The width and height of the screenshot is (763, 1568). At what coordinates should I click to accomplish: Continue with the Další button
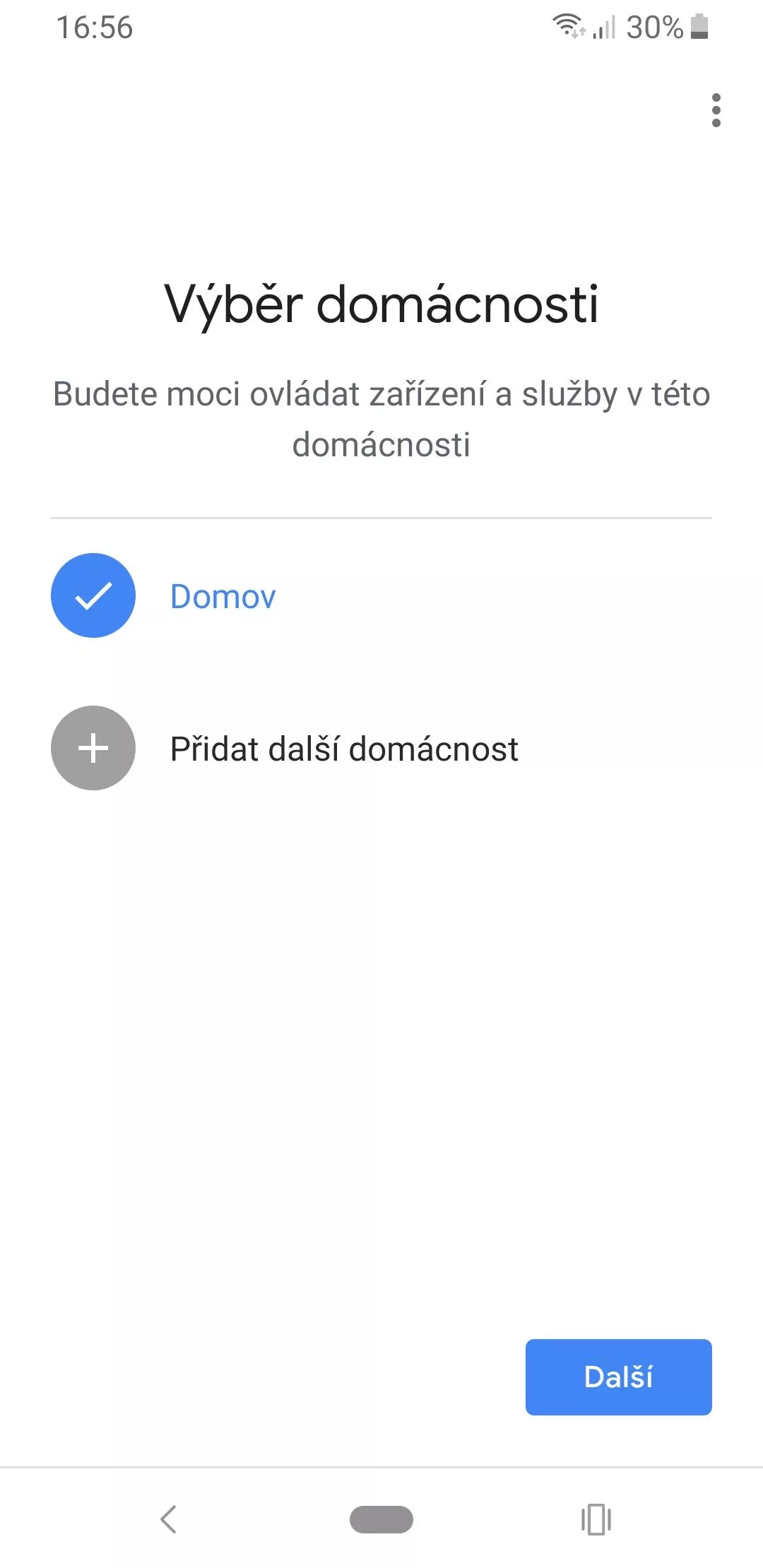[x=618, y=1377]
